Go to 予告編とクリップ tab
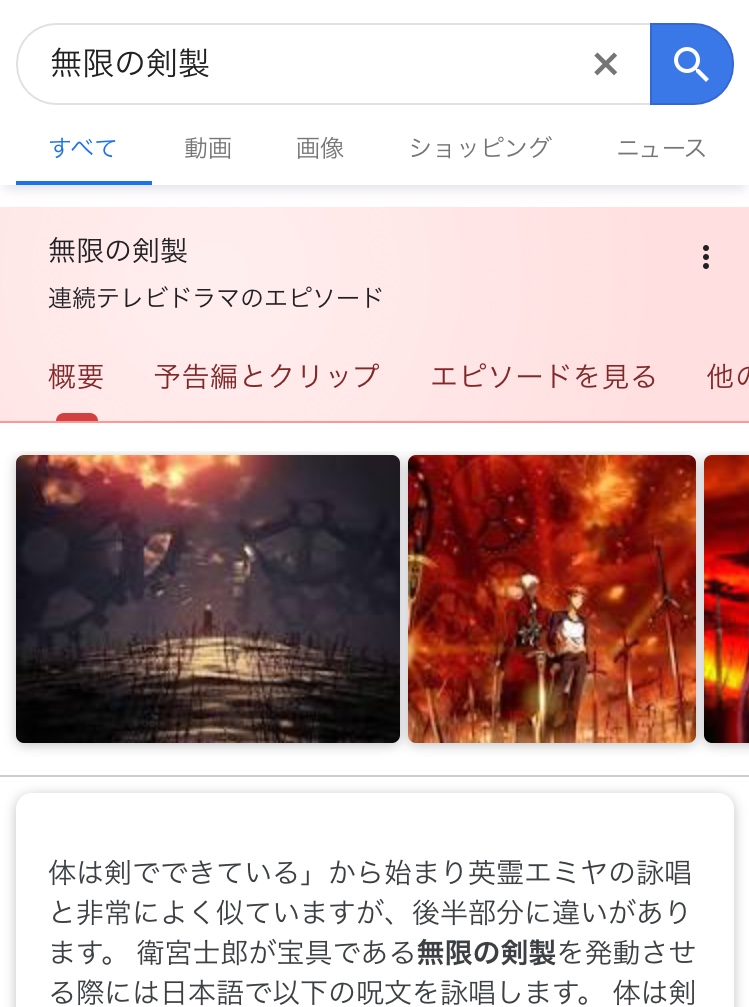The width and height of the screenshot is (749, 1007). click(x=267, y=376)
